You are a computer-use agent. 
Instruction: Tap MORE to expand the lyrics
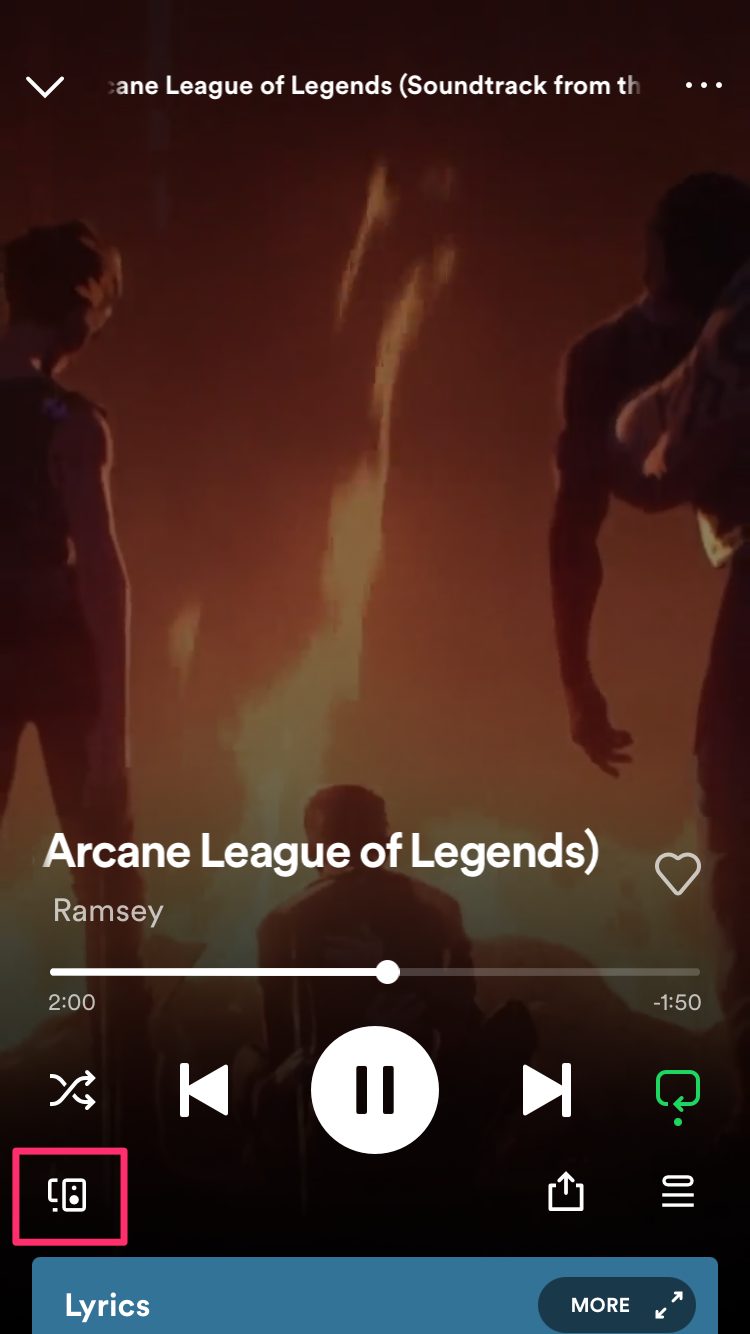point(616,1305)
